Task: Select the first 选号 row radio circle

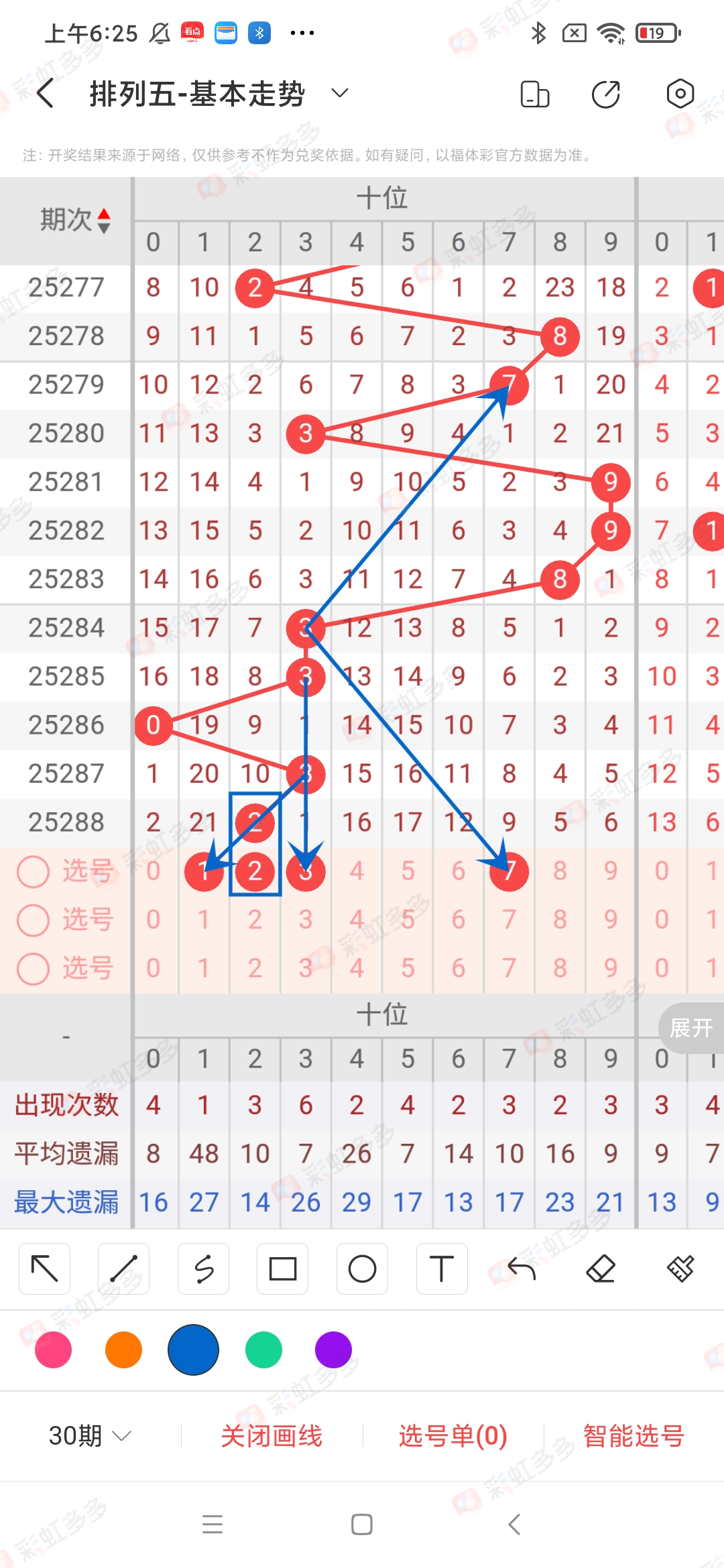Action: point(34,872)
